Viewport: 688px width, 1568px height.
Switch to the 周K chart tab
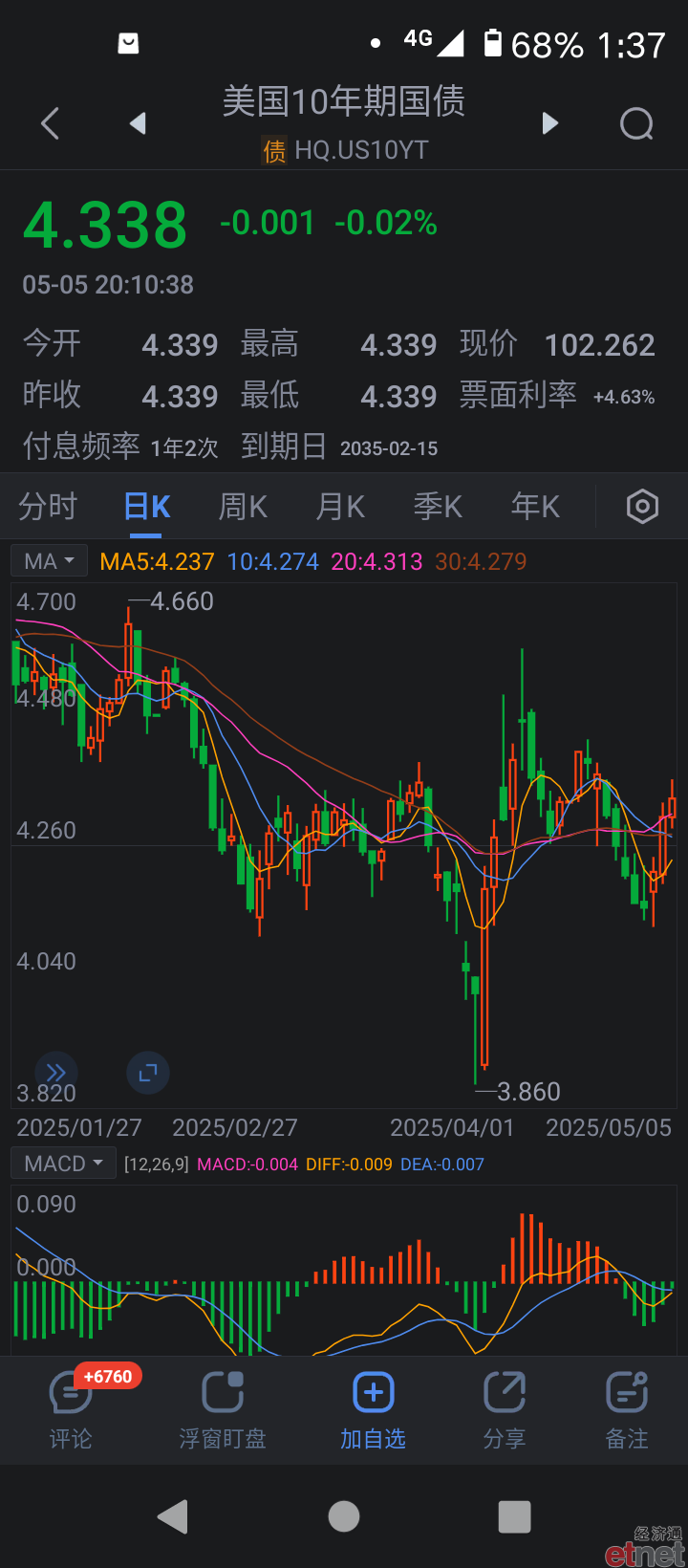click(x=243, y=506)
